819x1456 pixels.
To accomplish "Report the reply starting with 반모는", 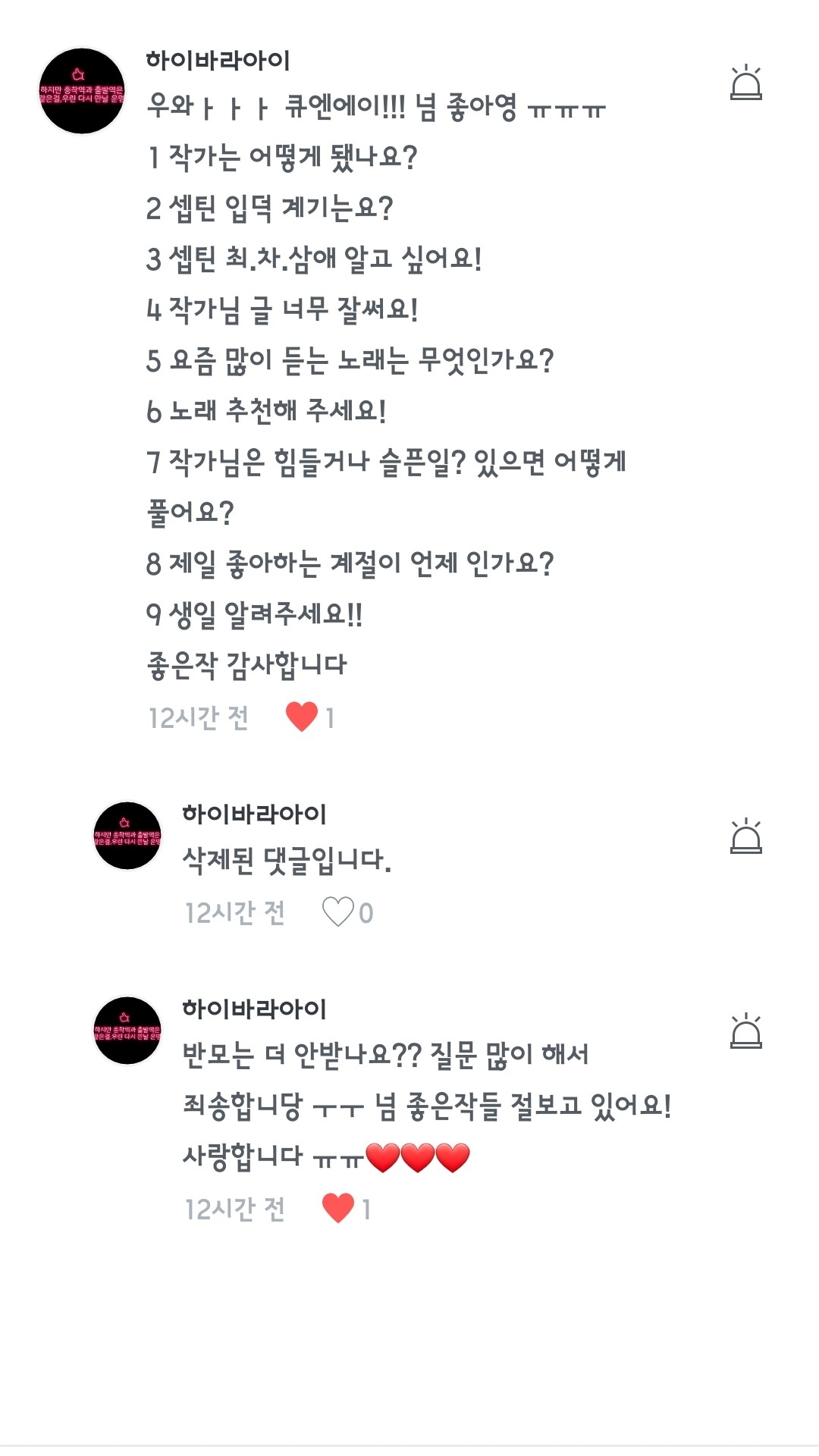I will pyautogui.click(x=746, y=1031).
